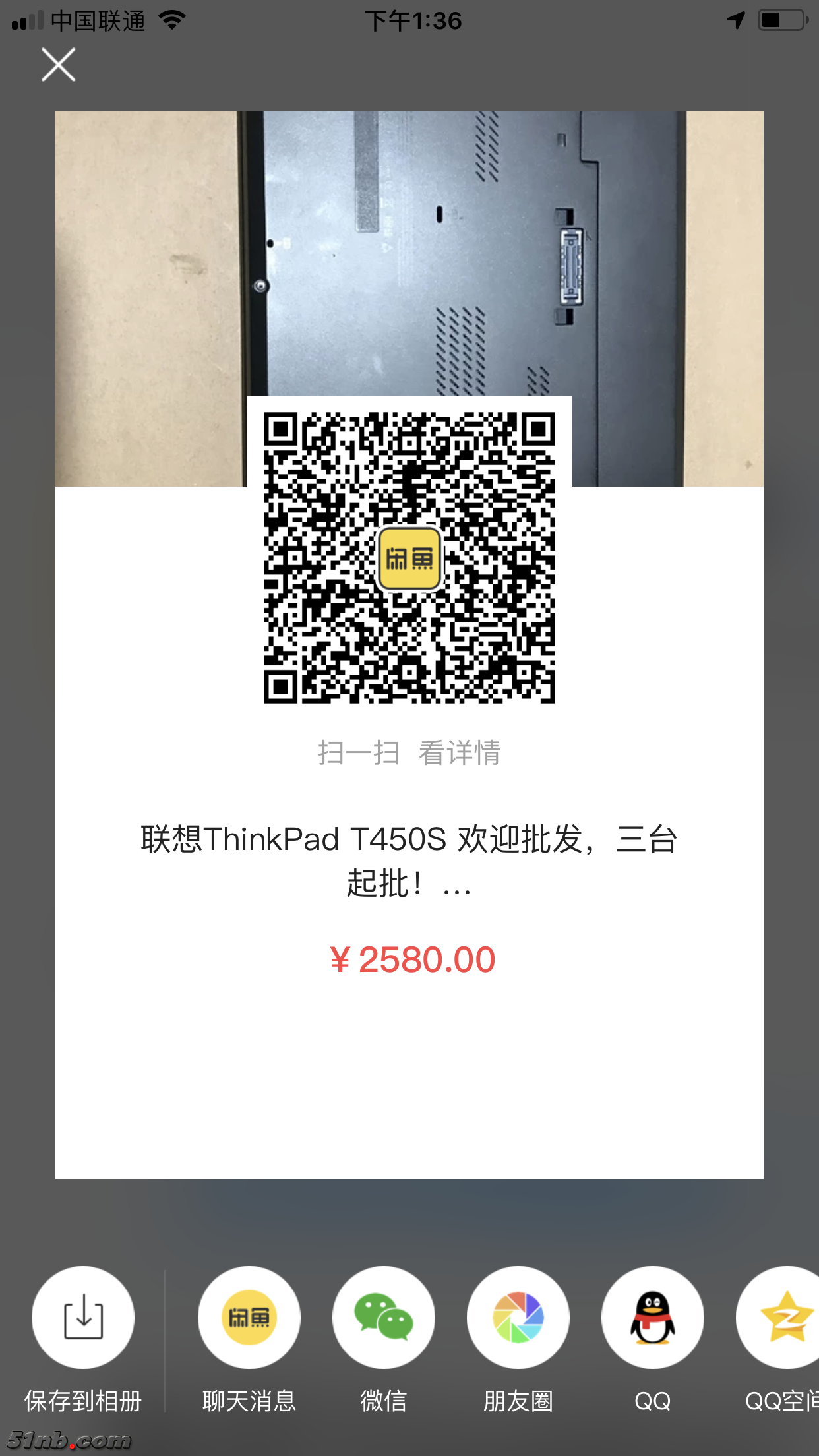819x1456 pixels.
Task: Post the listing to WeChat Moments
Action: tap(518, 1318)
